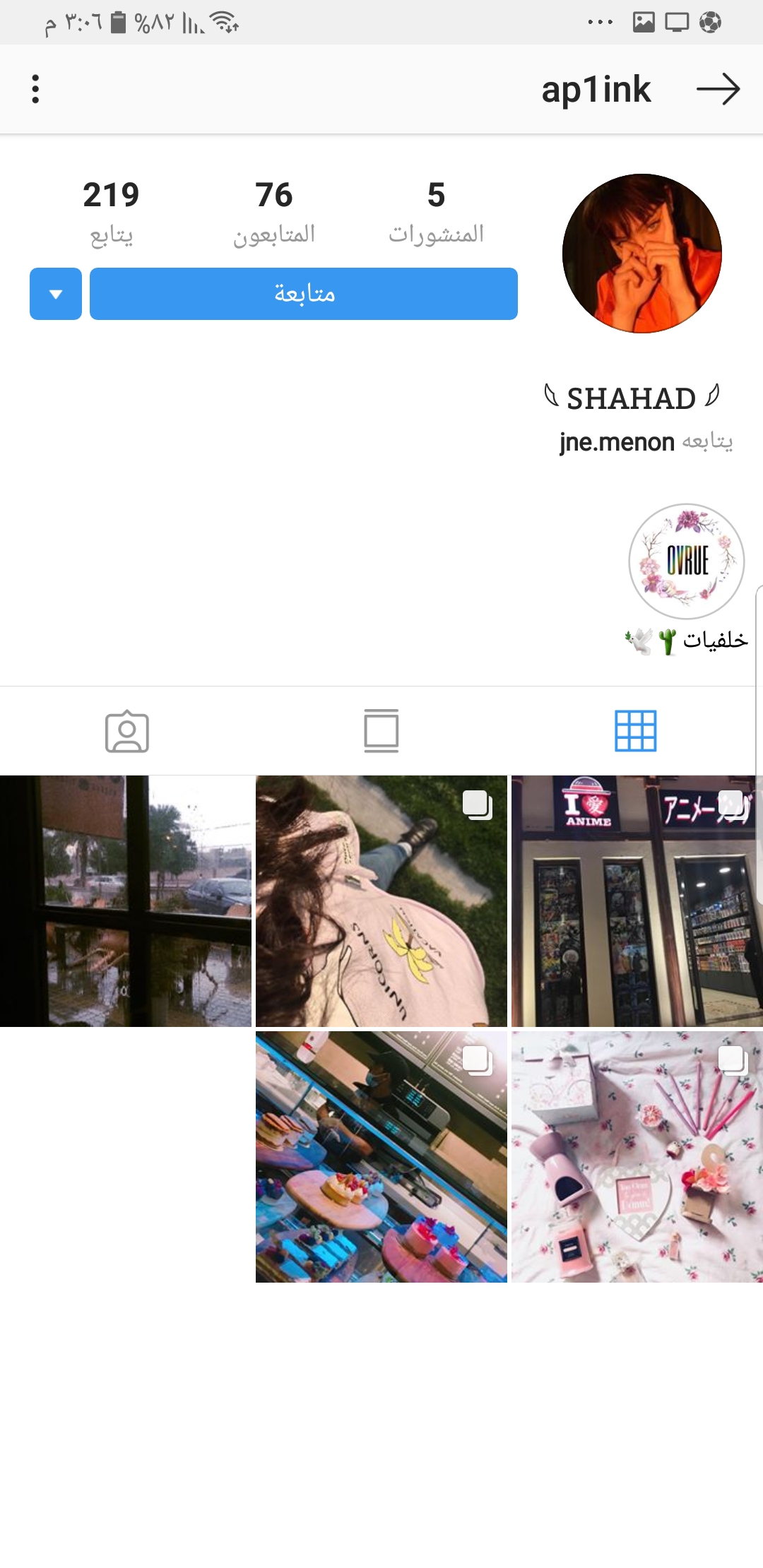Open the rainy window photo post
The width and height of the screenshot is (763, 1568).
coord(126,901)
